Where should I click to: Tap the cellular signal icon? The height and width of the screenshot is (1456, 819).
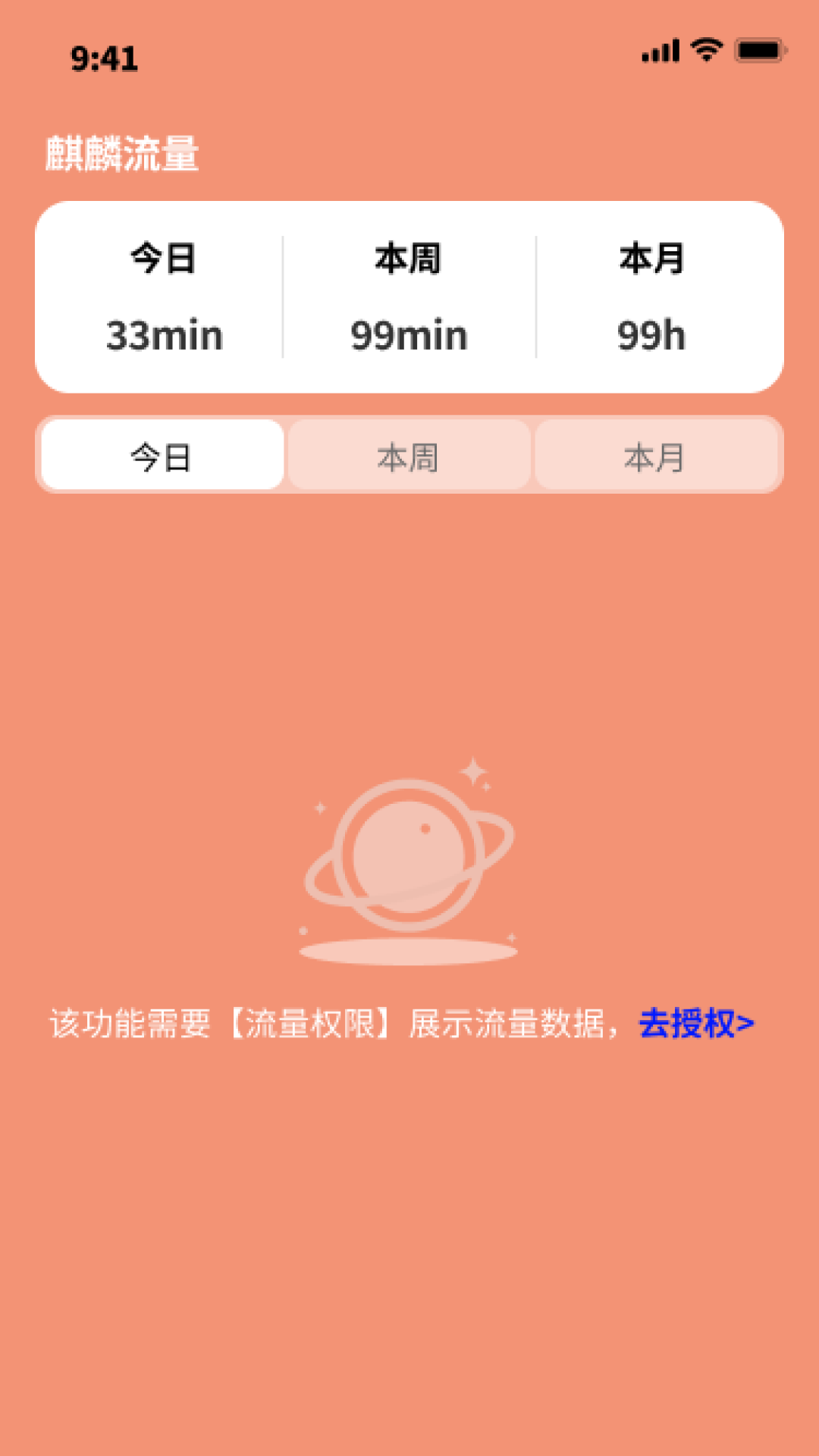661,49
